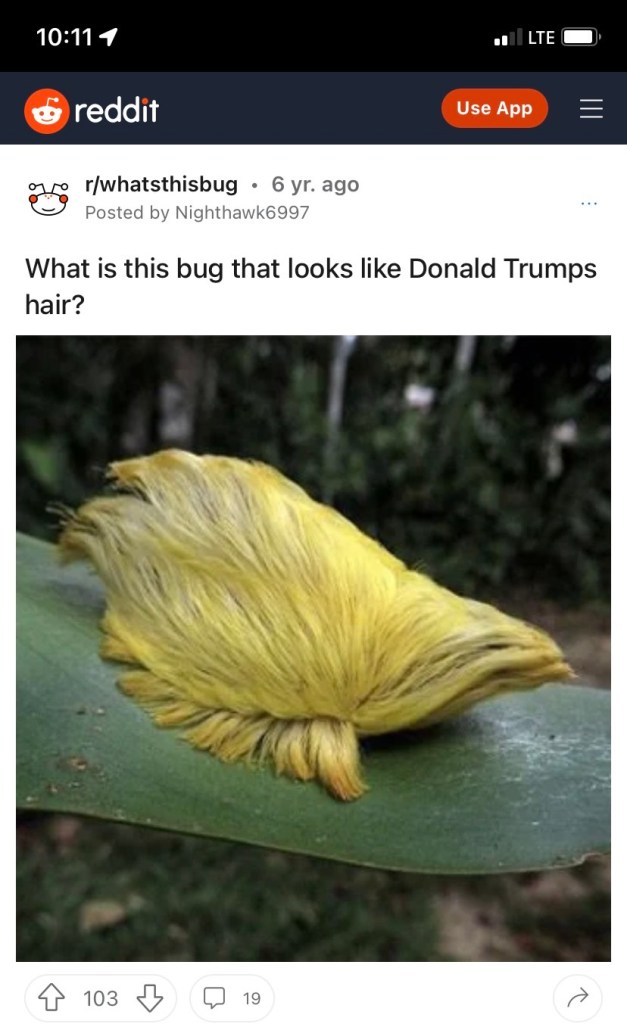Open the Reddit home logo

click(92, 109)
